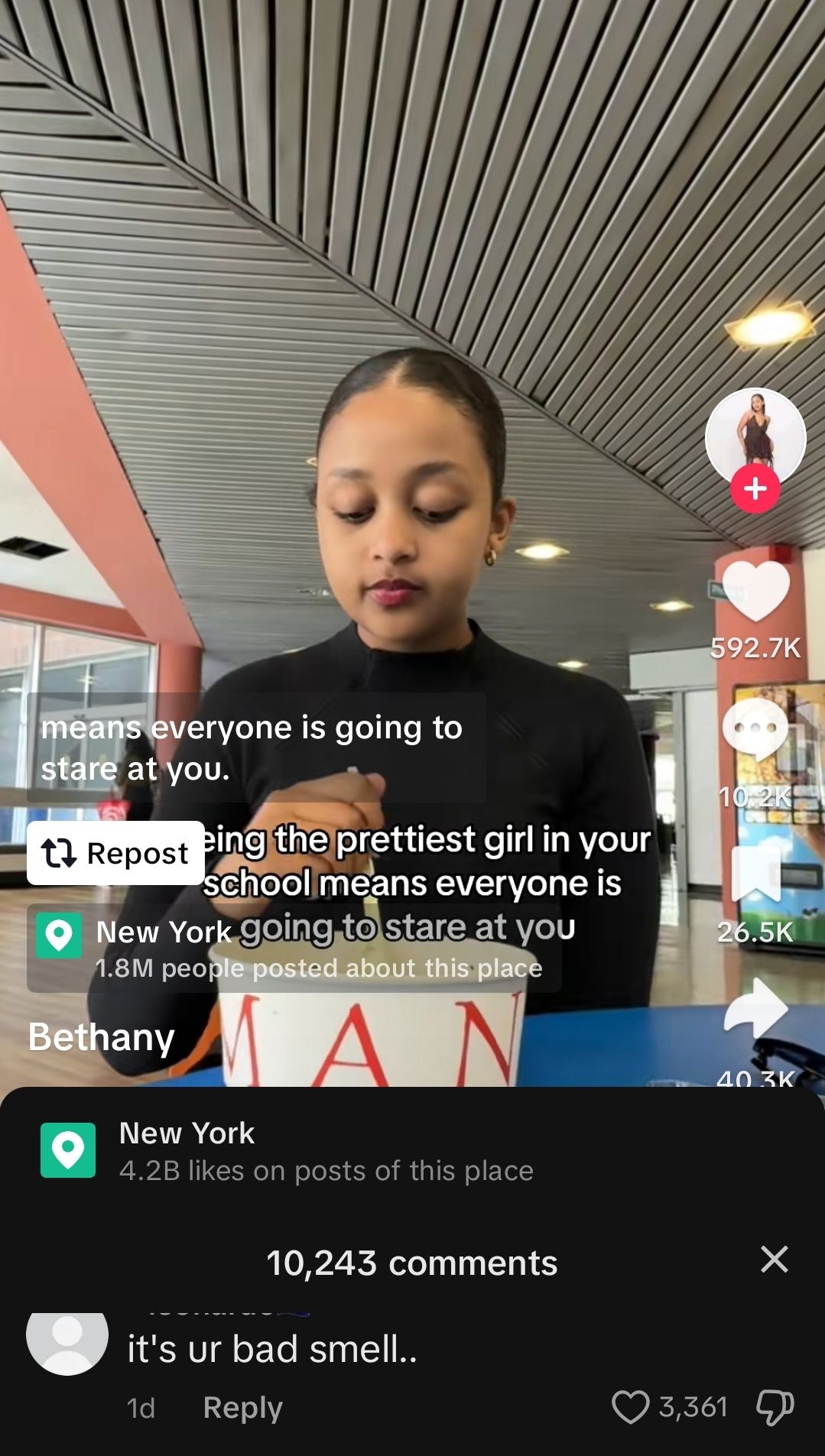The height and width of the screenshot is (1456, 825).
Task: Close the comments panel
Action: pos(775,1259)
